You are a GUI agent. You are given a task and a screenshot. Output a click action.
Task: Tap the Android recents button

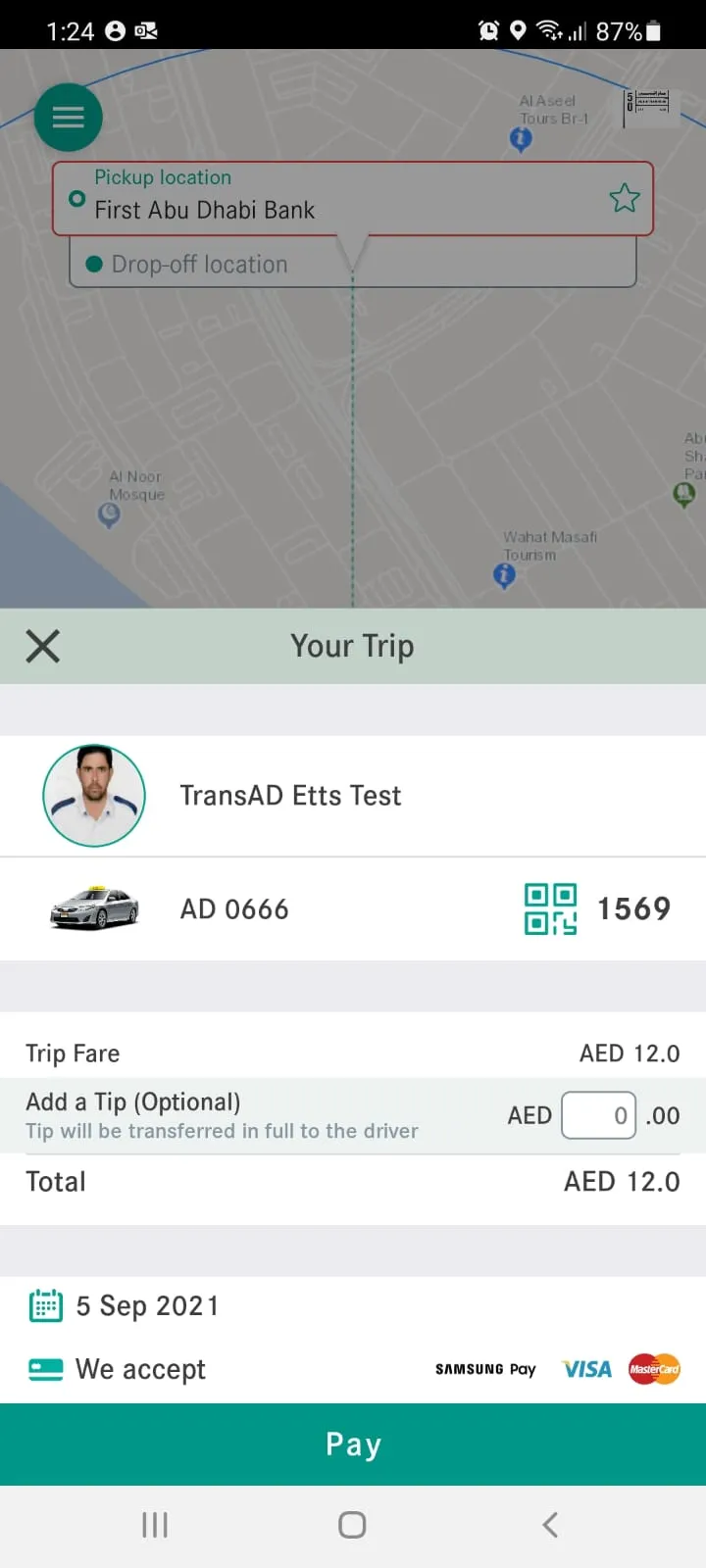[x=155, y=1524]
